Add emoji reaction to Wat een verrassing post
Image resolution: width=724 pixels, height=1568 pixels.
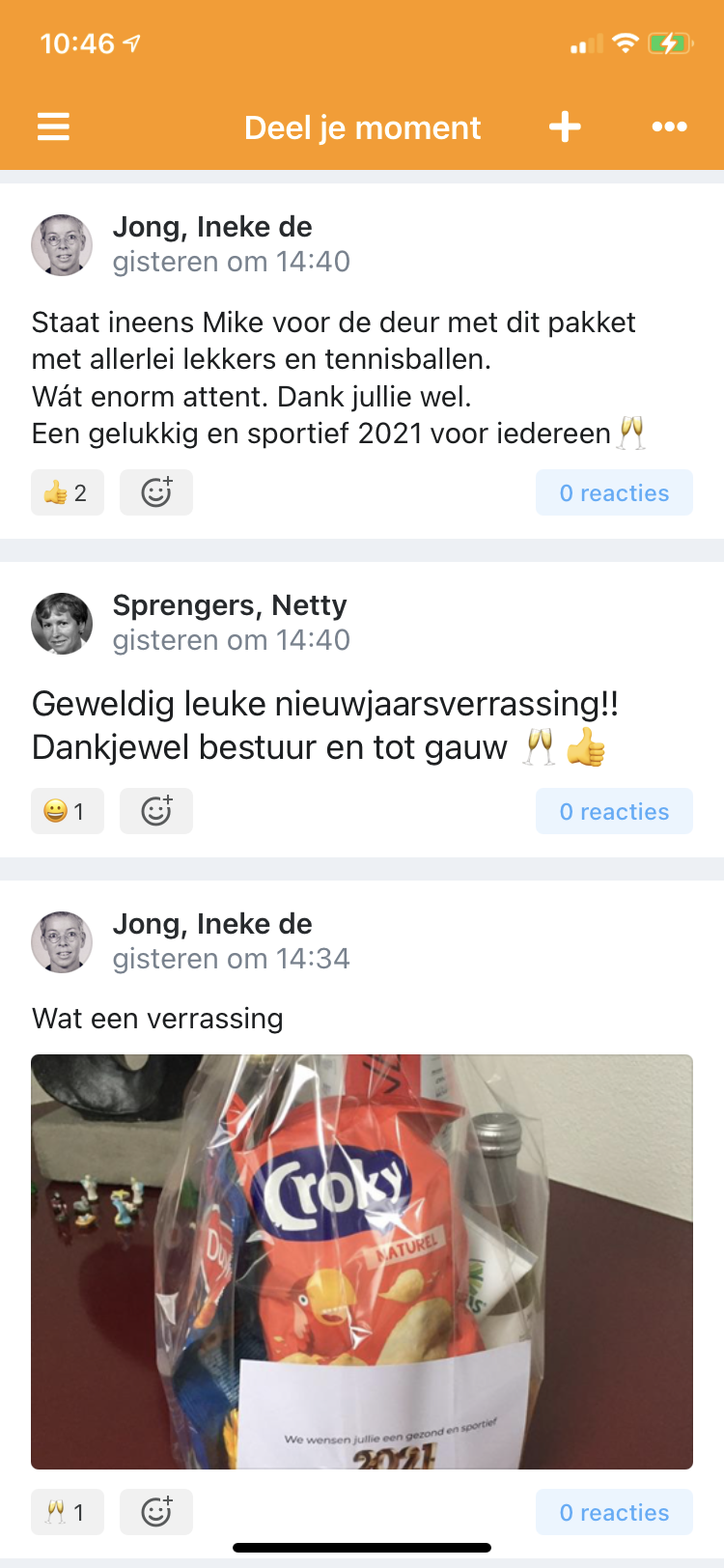[x=156, y=1511]
